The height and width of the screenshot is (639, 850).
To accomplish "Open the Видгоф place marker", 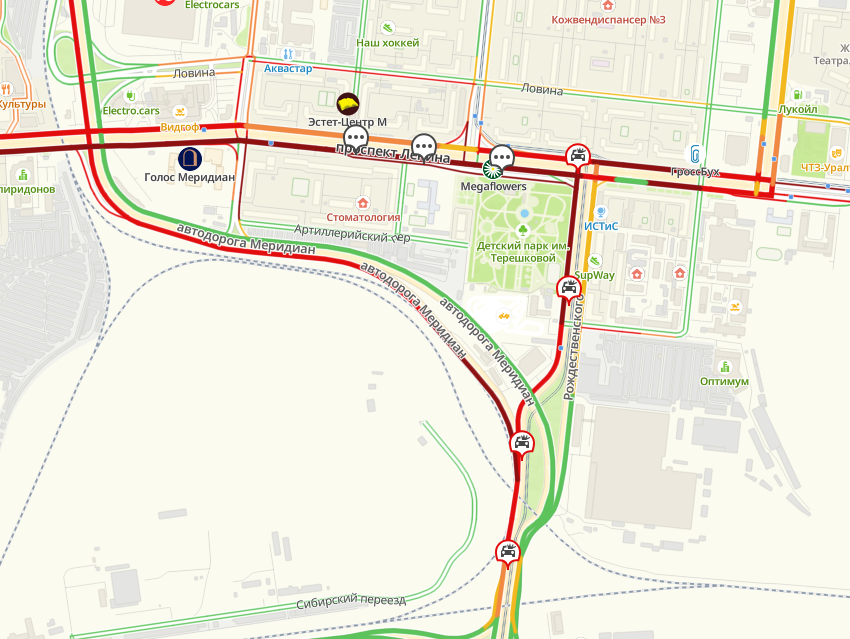I will coord(181,112).
